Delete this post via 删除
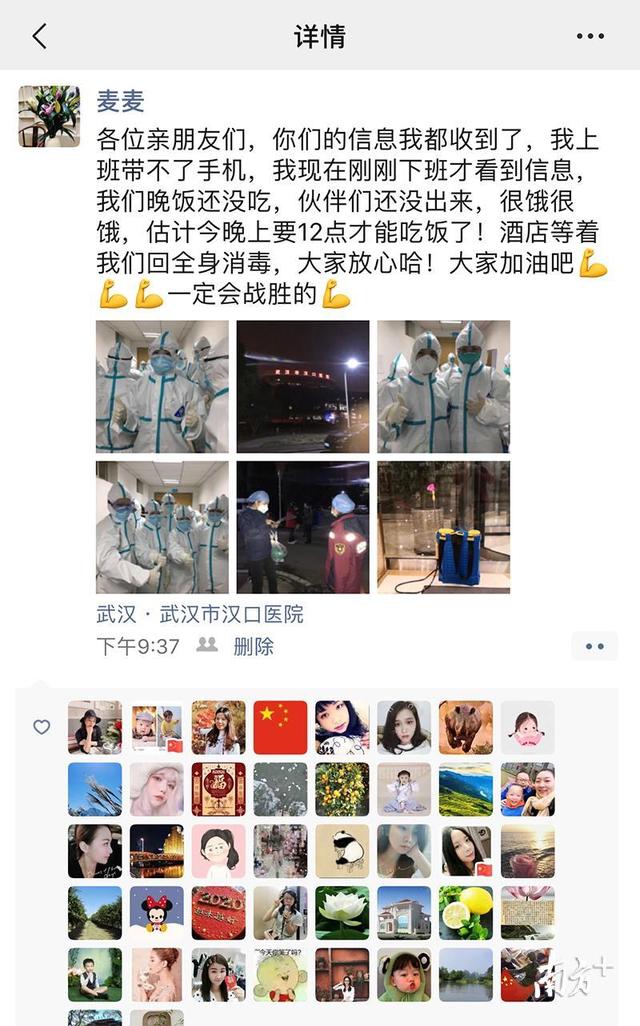The height and width of the screenshot is (1026, 640). tap(253, 646)
